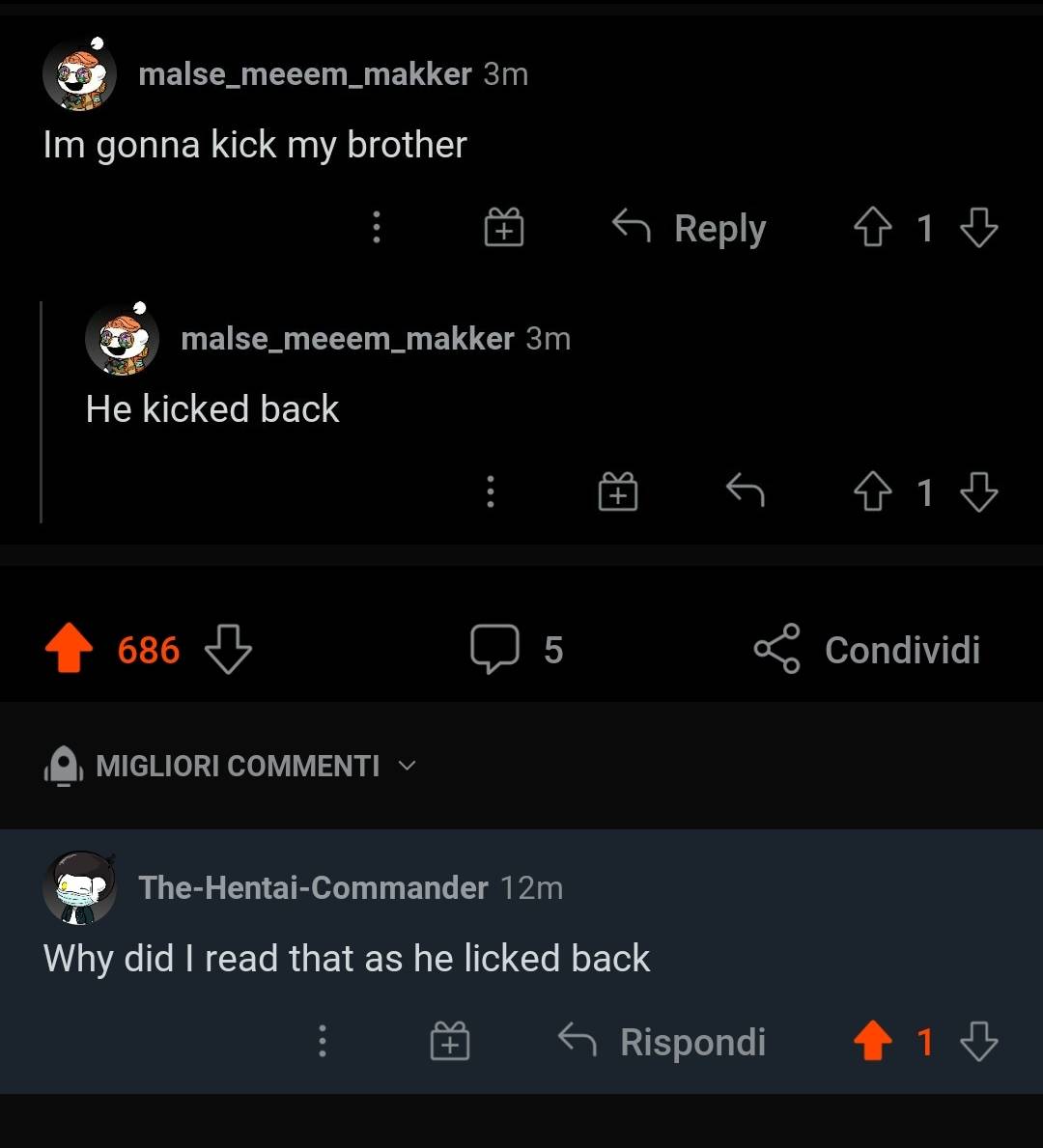
Task: Tap the downvote arrow next to 686
Action: click(x=226, y=649)
